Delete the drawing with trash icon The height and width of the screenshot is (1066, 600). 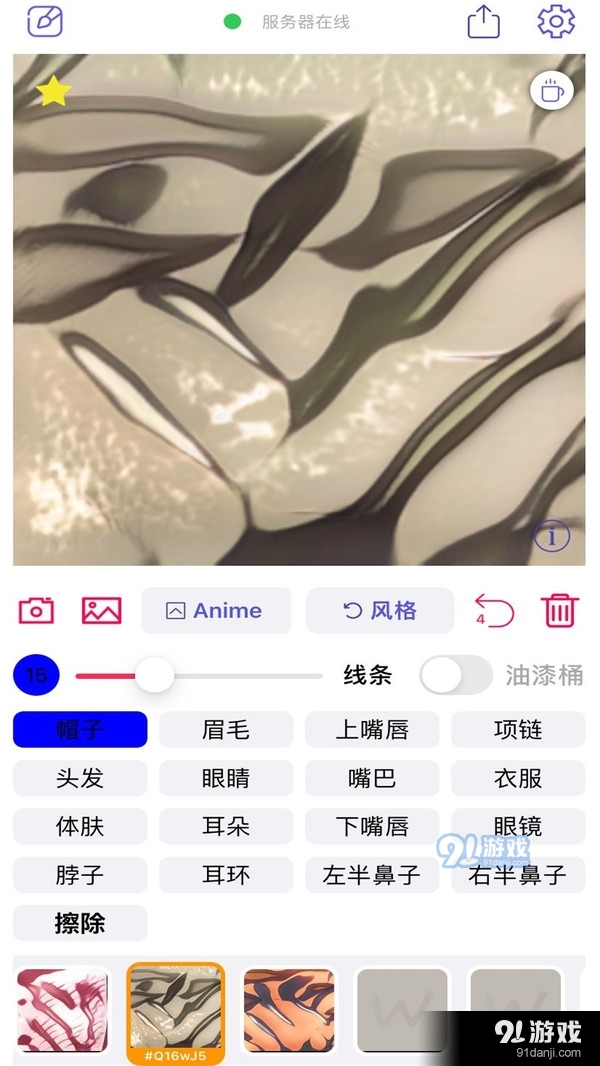tap(560, 610)
